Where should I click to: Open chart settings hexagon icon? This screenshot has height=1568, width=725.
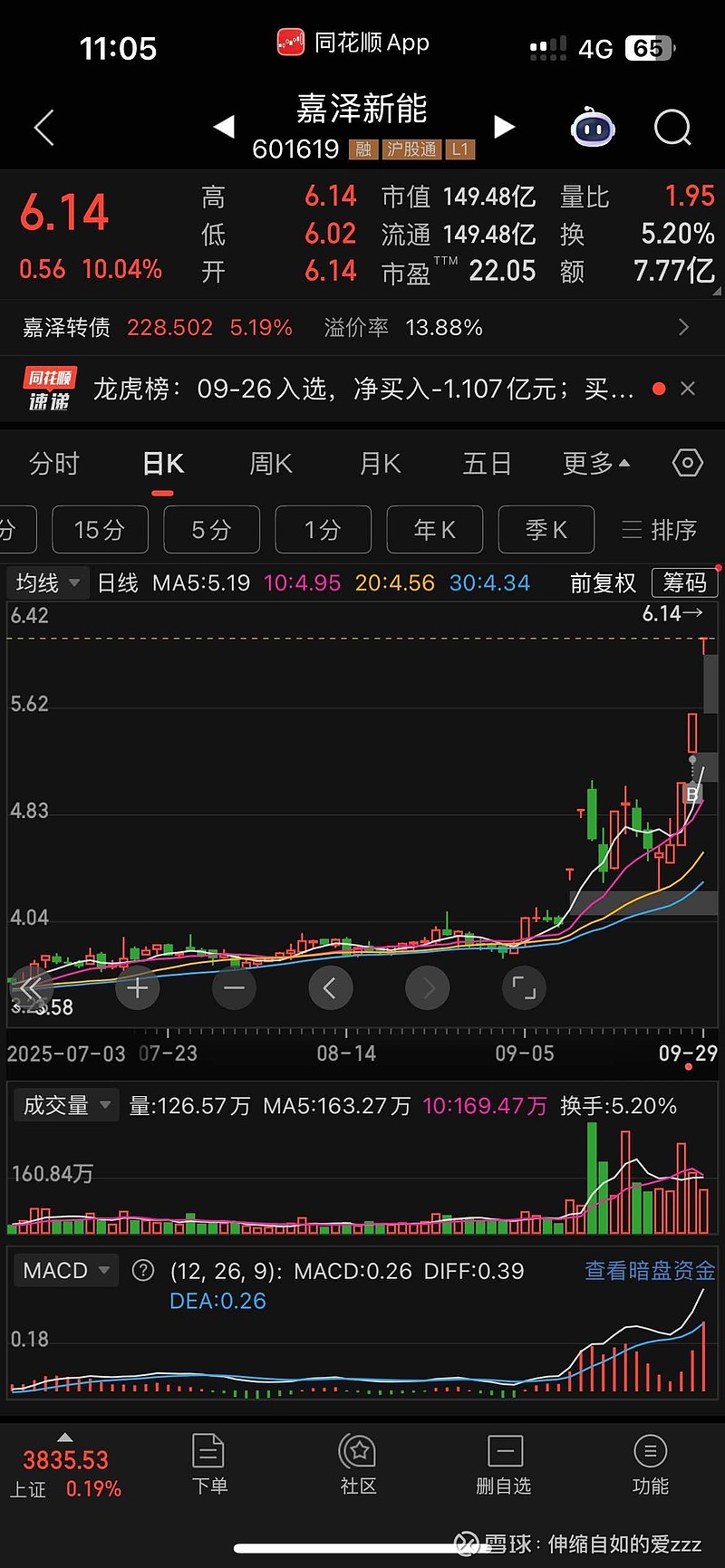(687, 464)
